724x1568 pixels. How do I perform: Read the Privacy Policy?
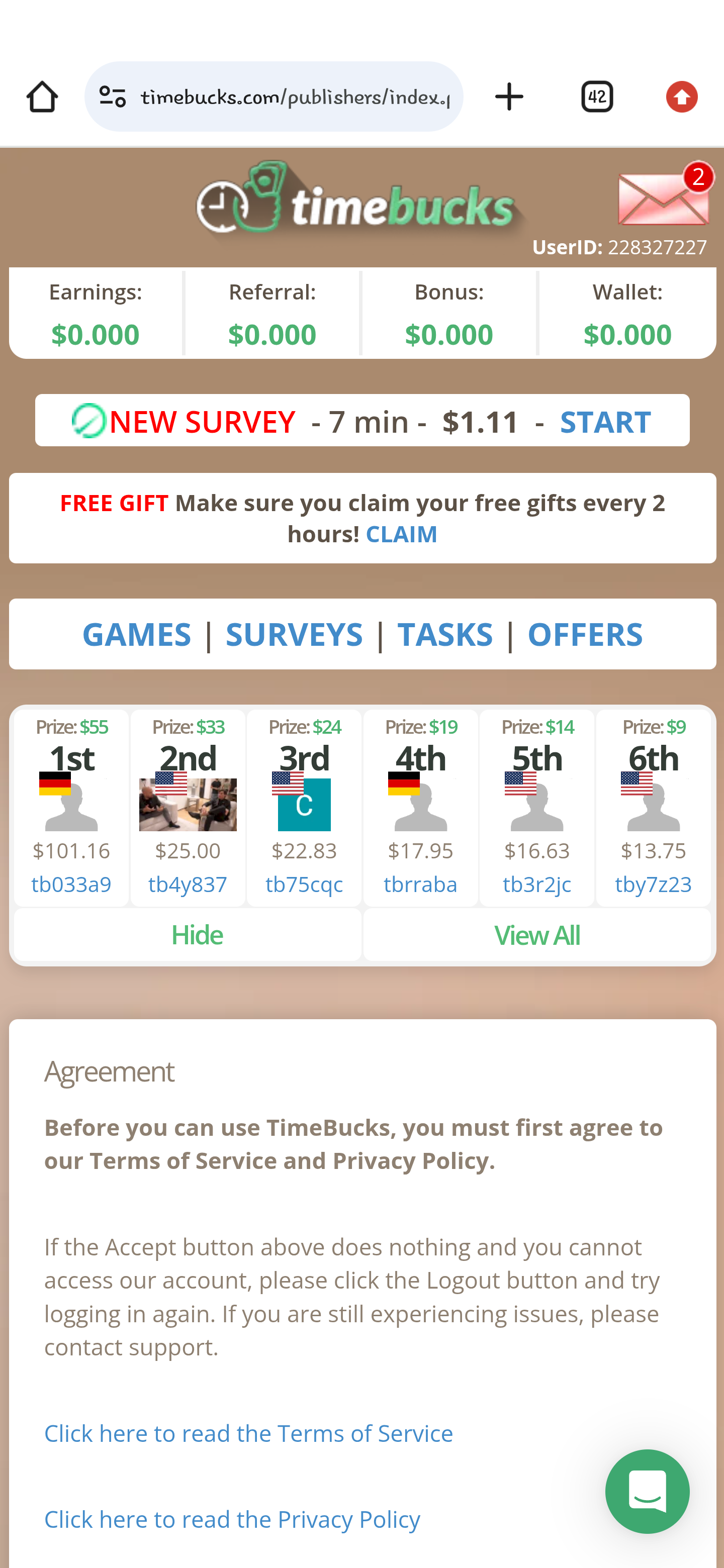coord(232,1519)
